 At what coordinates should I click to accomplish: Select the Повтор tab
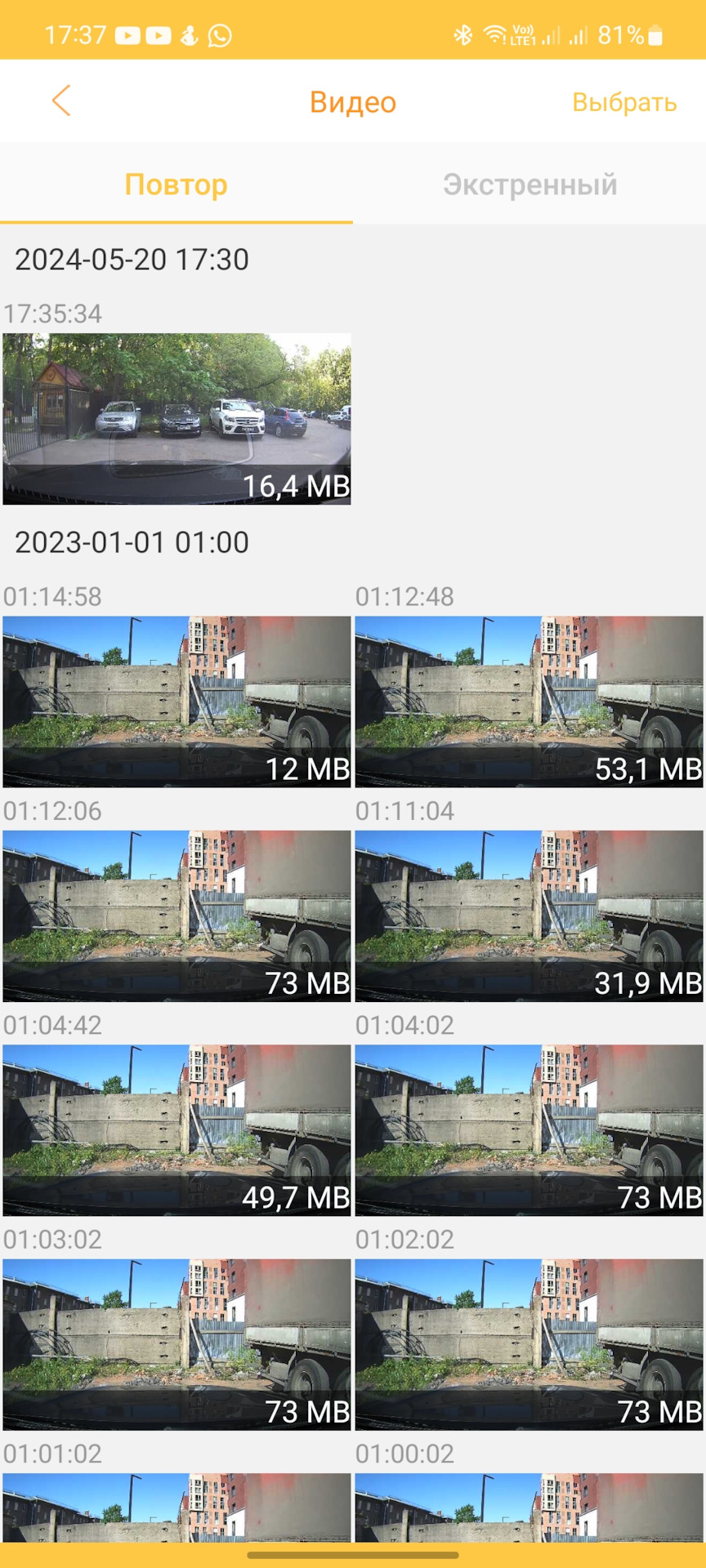tap(176, 185)
